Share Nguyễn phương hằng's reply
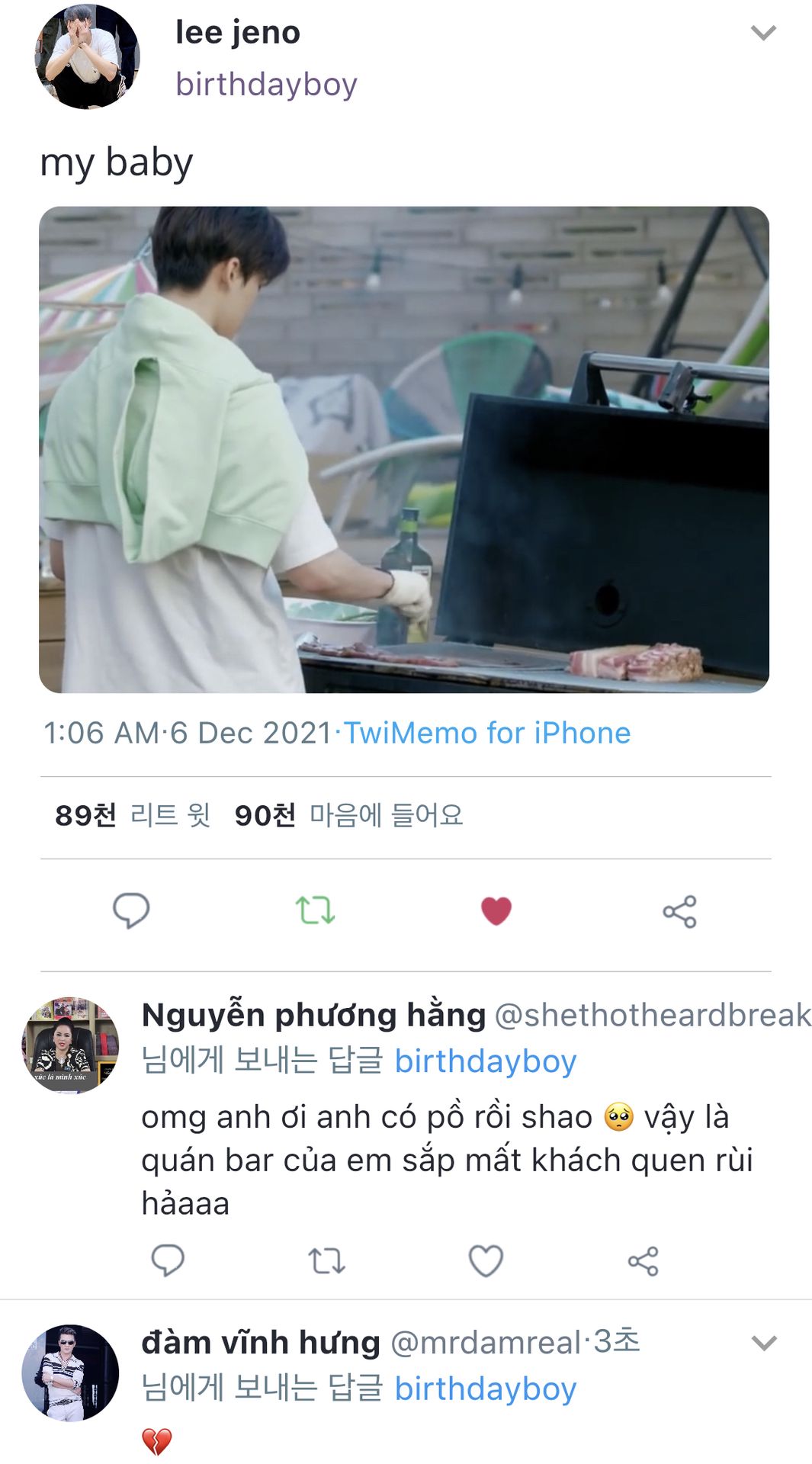Image resolution: width=812 pixels, height=1464 pixels. pos(643,1261)
